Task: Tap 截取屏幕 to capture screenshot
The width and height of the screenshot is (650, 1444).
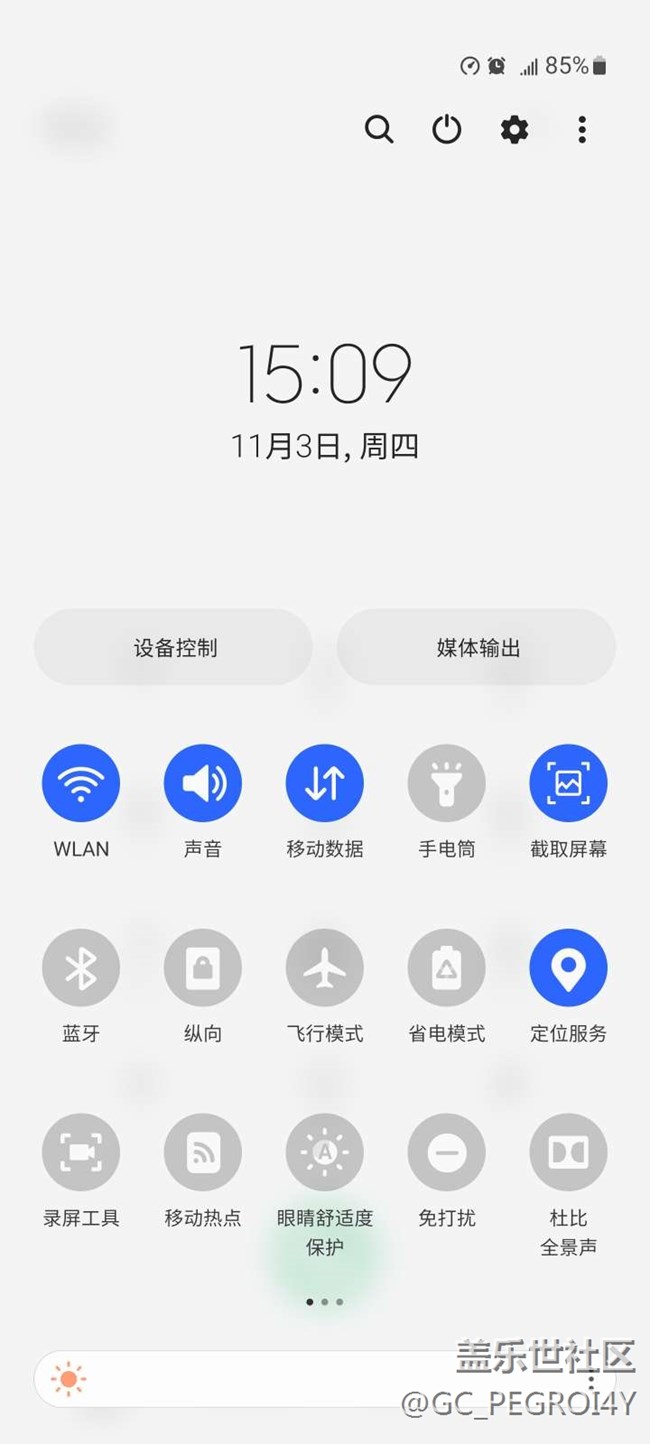Action: [568, 783]
